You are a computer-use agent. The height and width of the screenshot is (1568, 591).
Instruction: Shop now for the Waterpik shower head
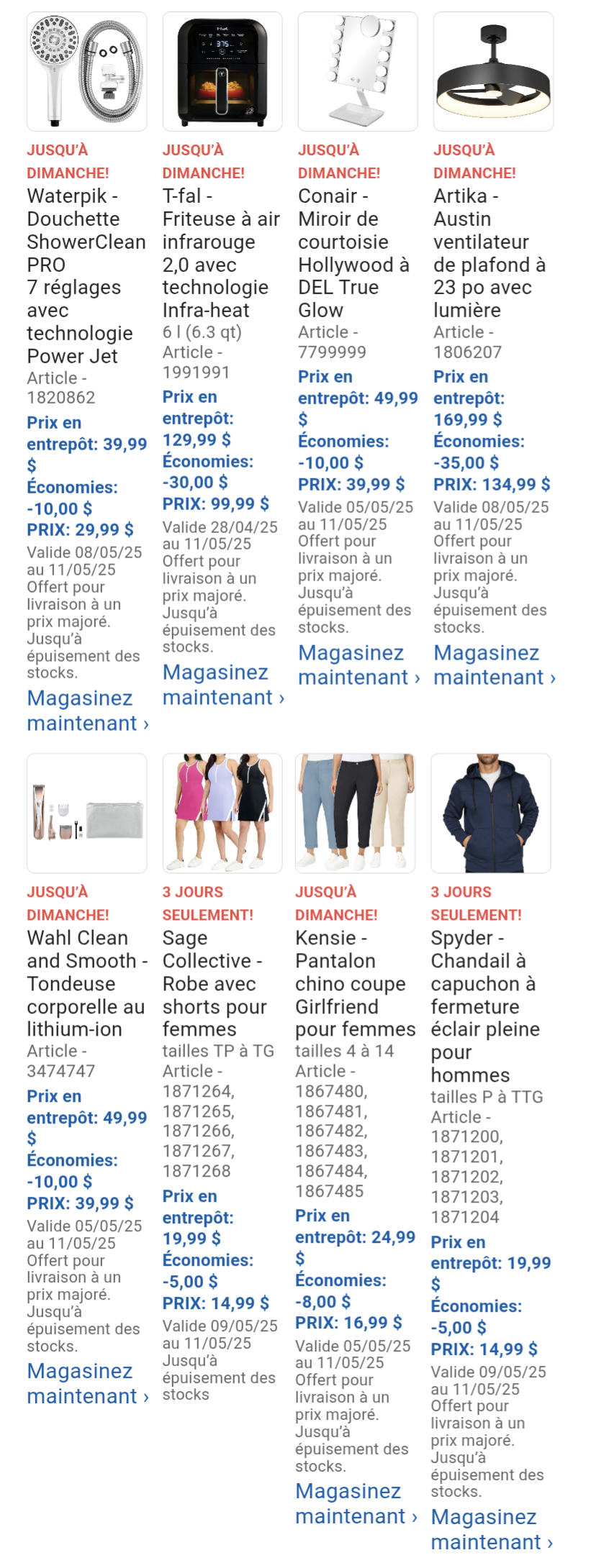[87, 710]
